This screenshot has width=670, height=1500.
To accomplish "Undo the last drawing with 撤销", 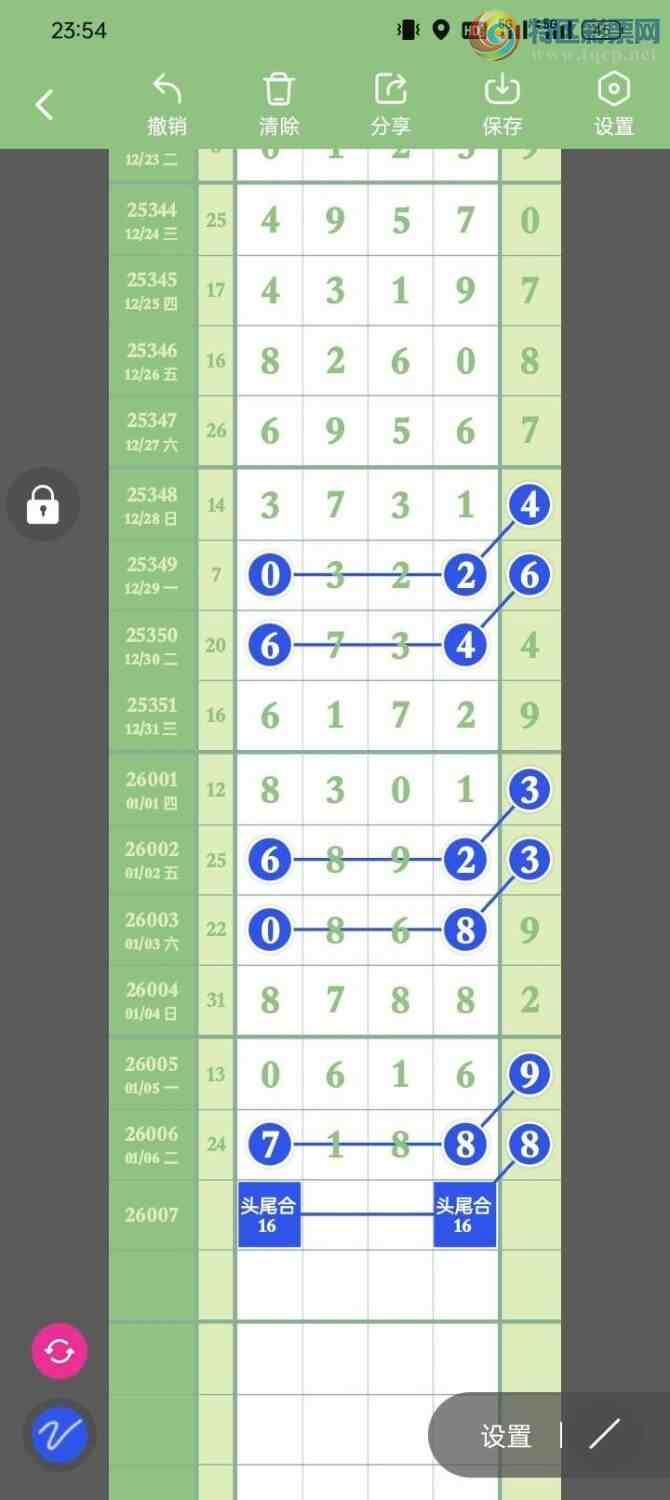I will coord(167,104).
